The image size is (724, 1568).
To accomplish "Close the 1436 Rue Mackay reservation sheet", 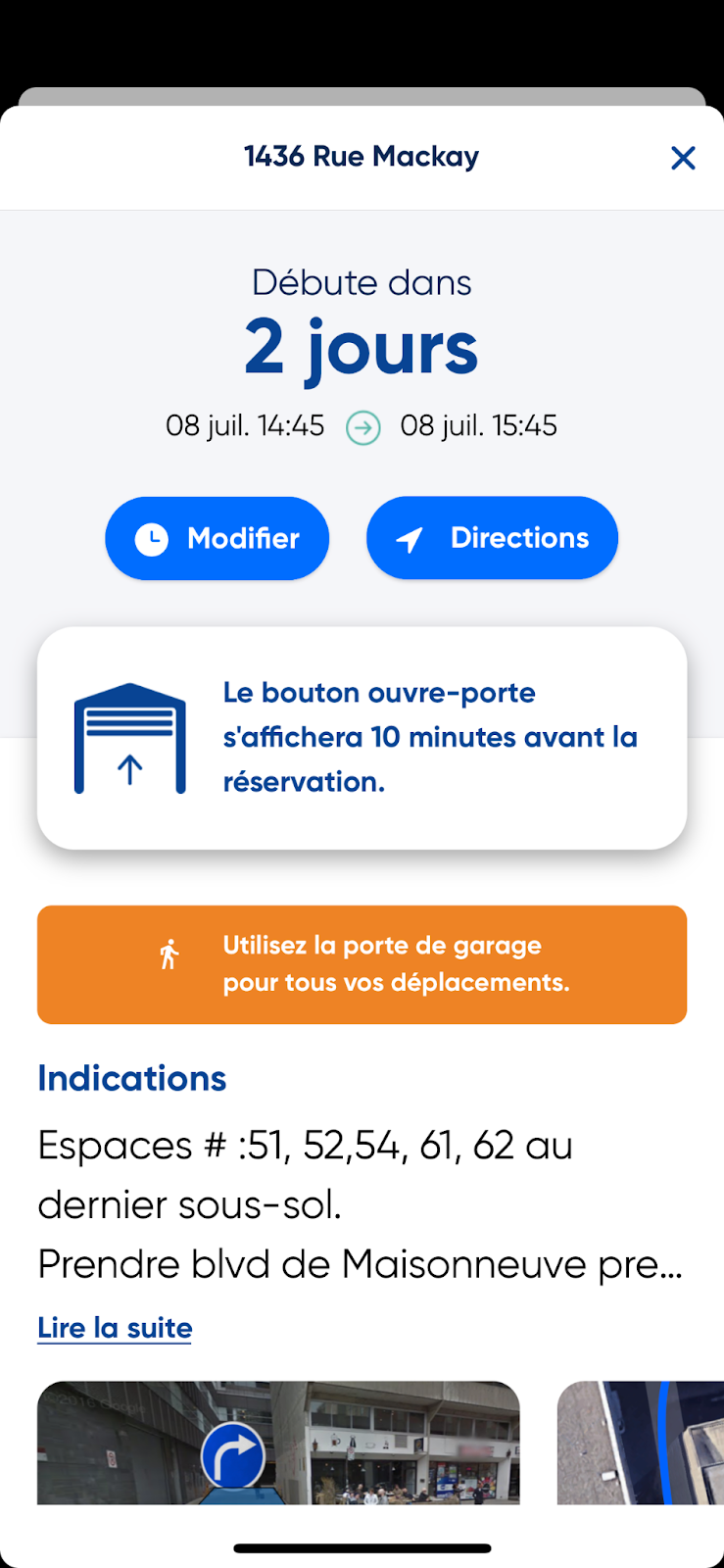I will 683,158.
